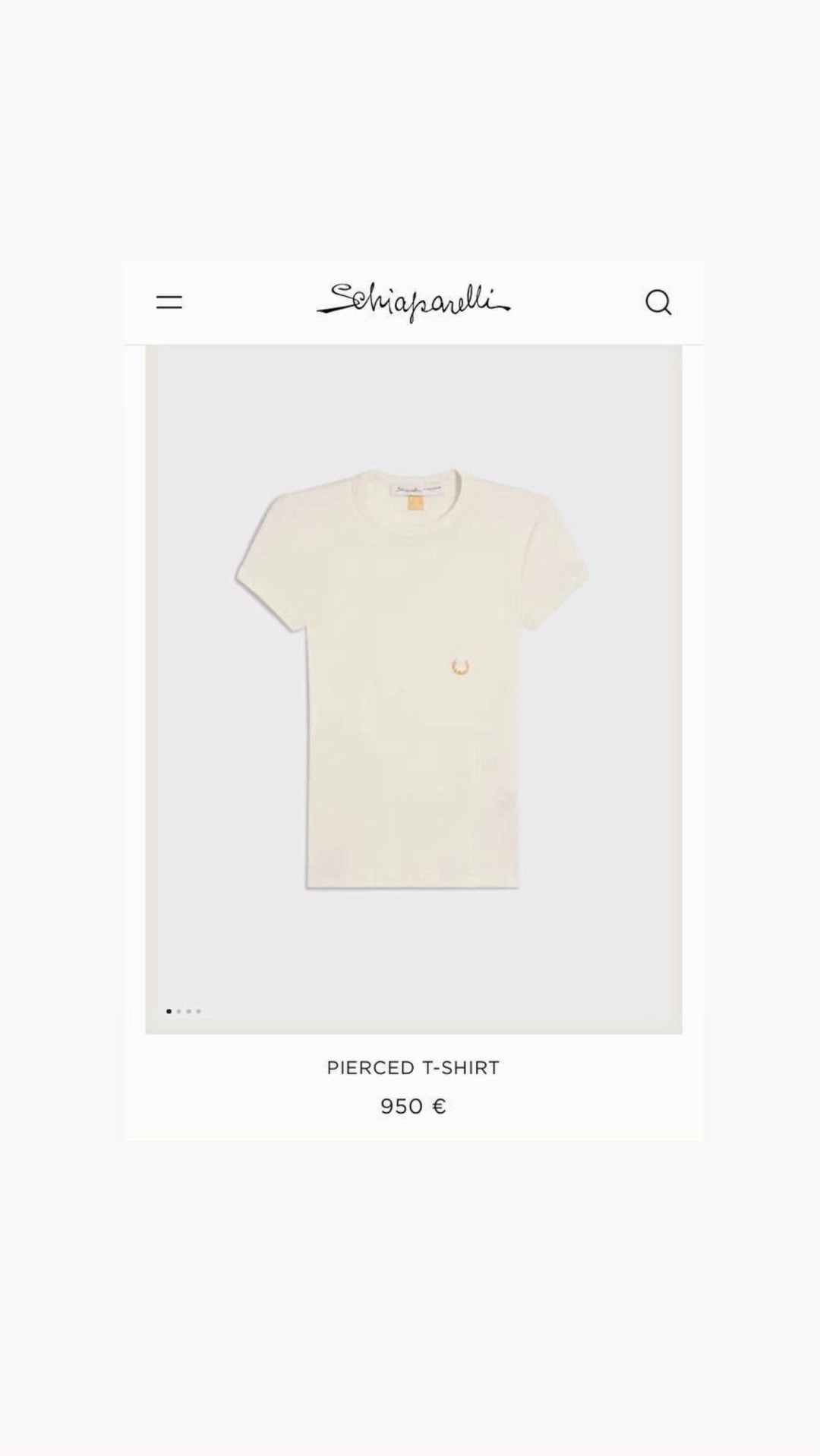820x1456 pixels.
Task: Click the active first carousel dot
Action: click(x=168, y=1010)
